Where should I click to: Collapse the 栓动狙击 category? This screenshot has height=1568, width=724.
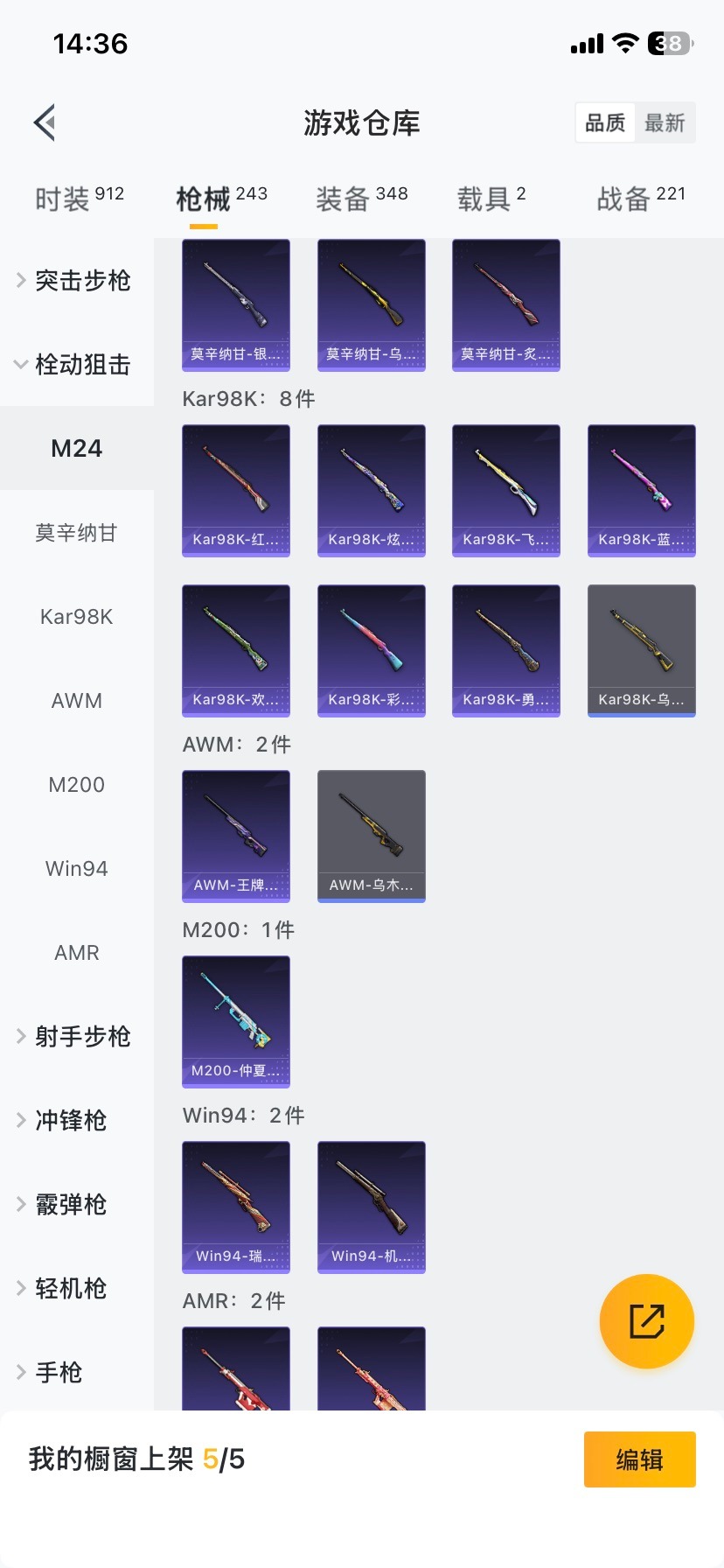(82, 365)
